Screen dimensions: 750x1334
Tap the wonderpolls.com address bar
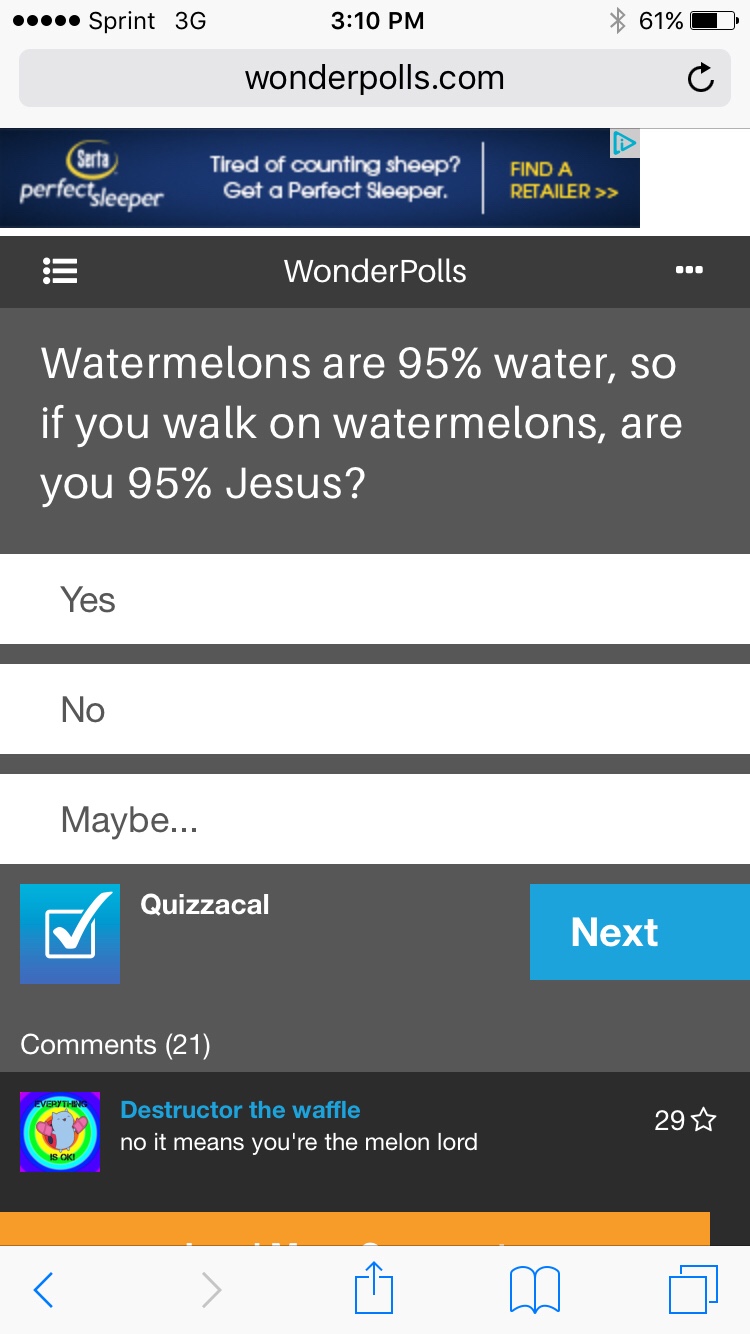(375, 78)
